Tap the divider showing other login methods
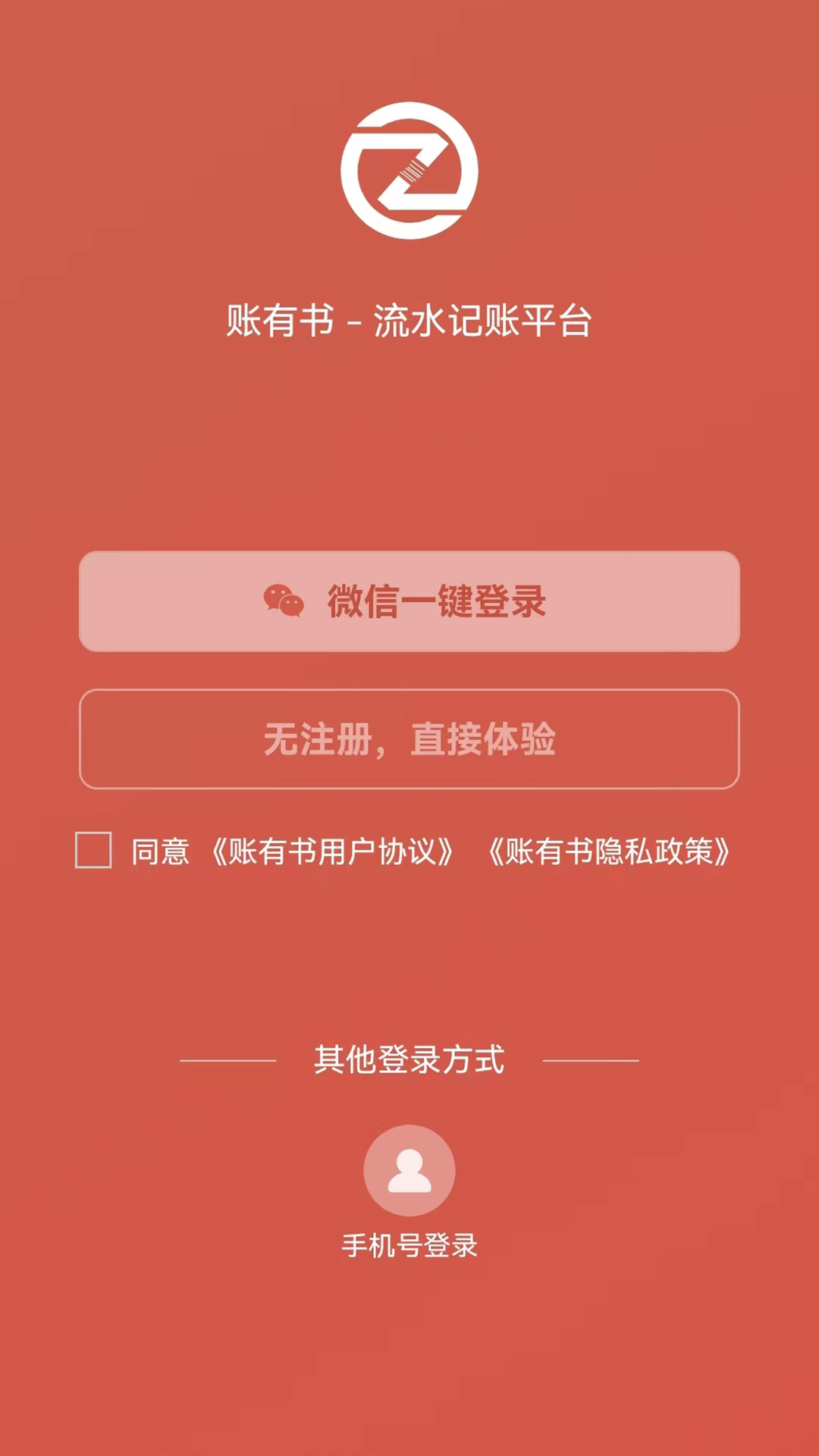Screen dimensions: 819x1456 (409, 1060)
